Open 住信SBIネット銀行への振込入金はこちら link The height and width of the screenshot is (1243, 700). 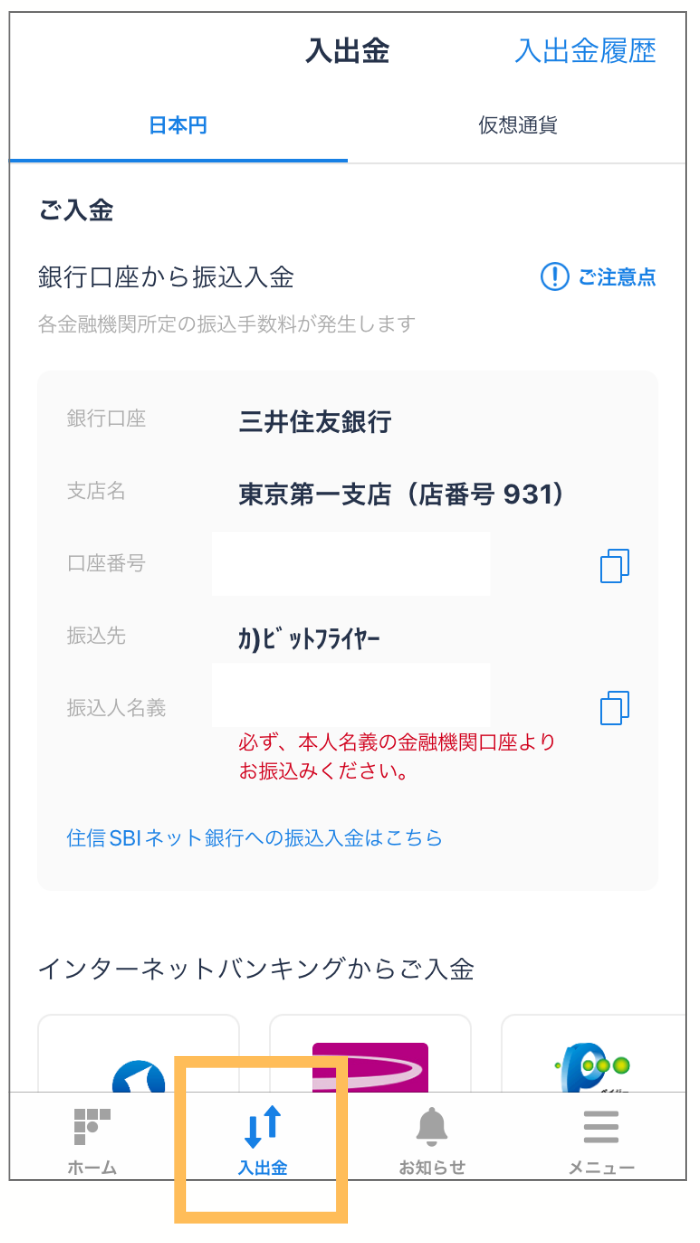tap(254, 838)
